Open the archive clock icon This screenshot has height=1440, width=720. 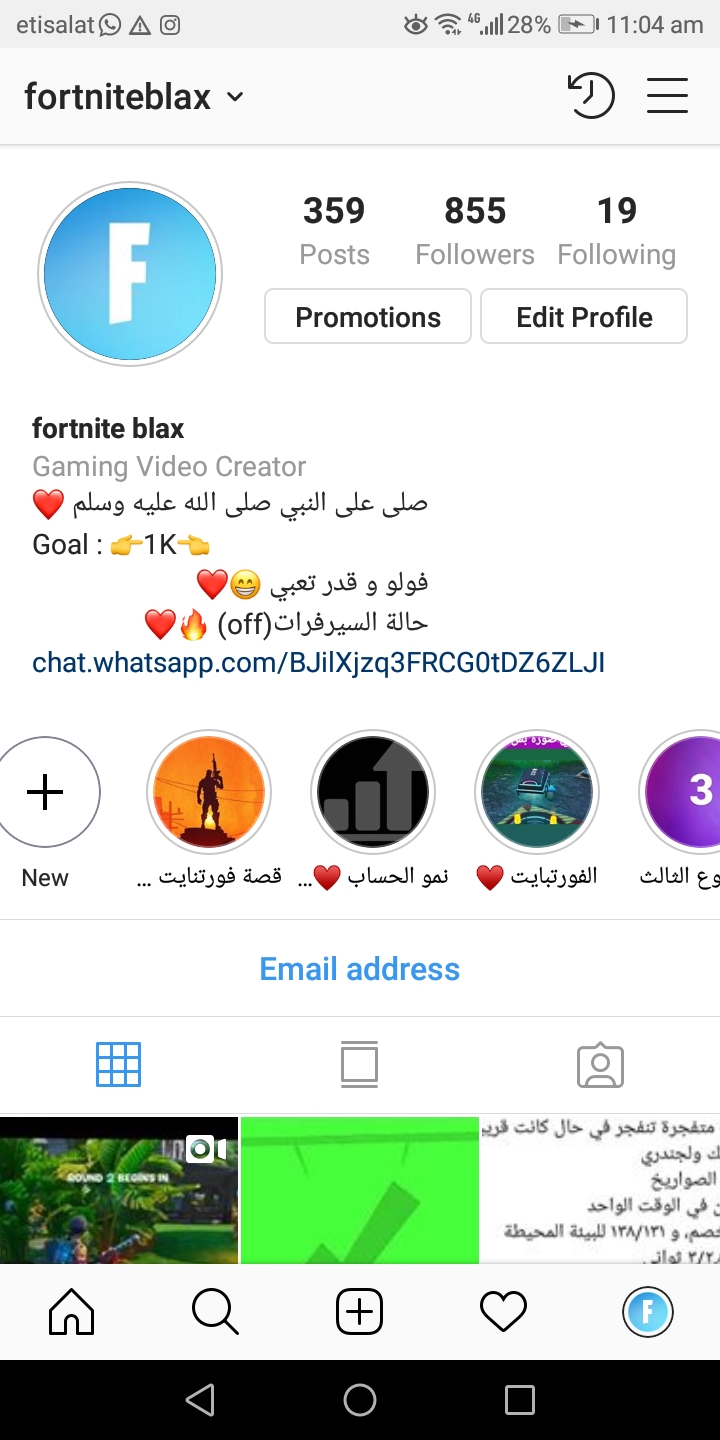[590, 96]
